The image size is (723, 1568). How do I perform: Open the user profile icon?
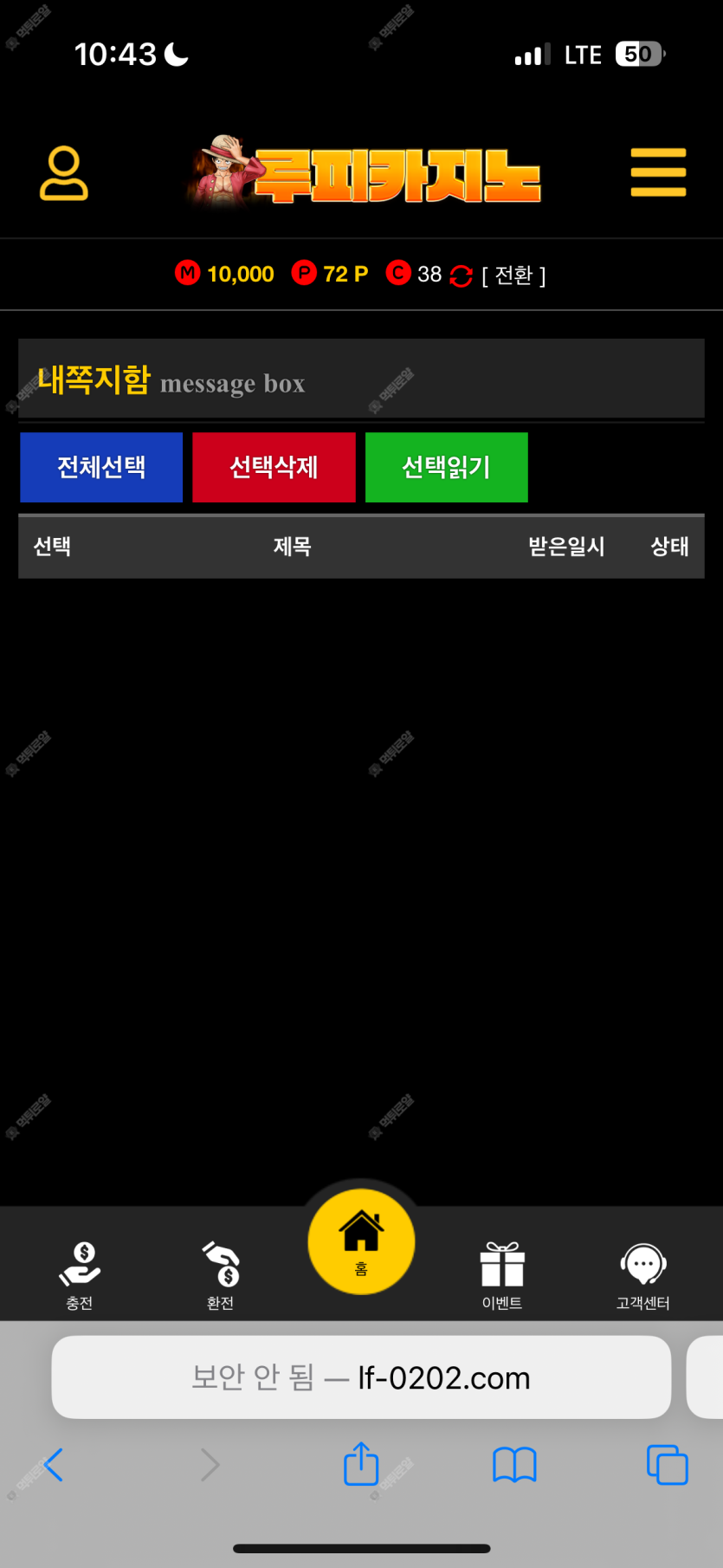pyautogui.click(x=64, y=173)
